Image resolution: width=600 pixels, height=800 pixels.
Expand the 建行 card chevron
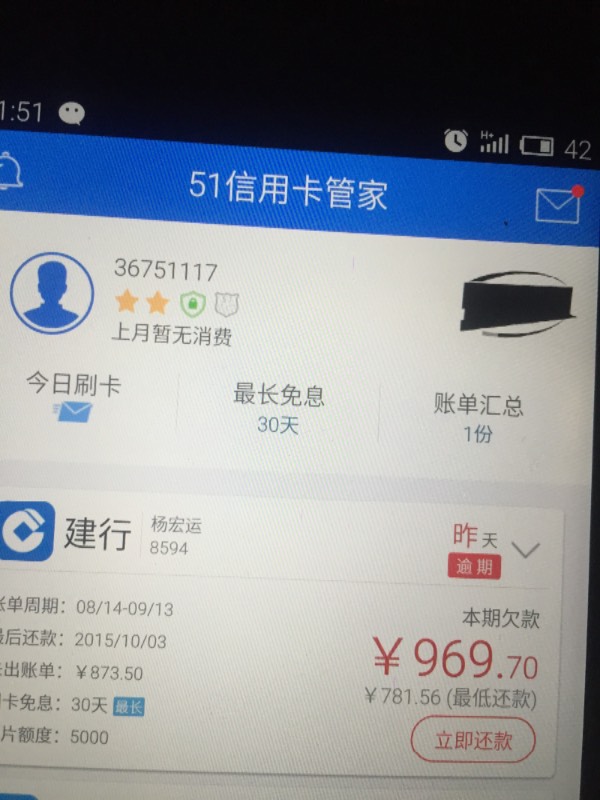524,549
